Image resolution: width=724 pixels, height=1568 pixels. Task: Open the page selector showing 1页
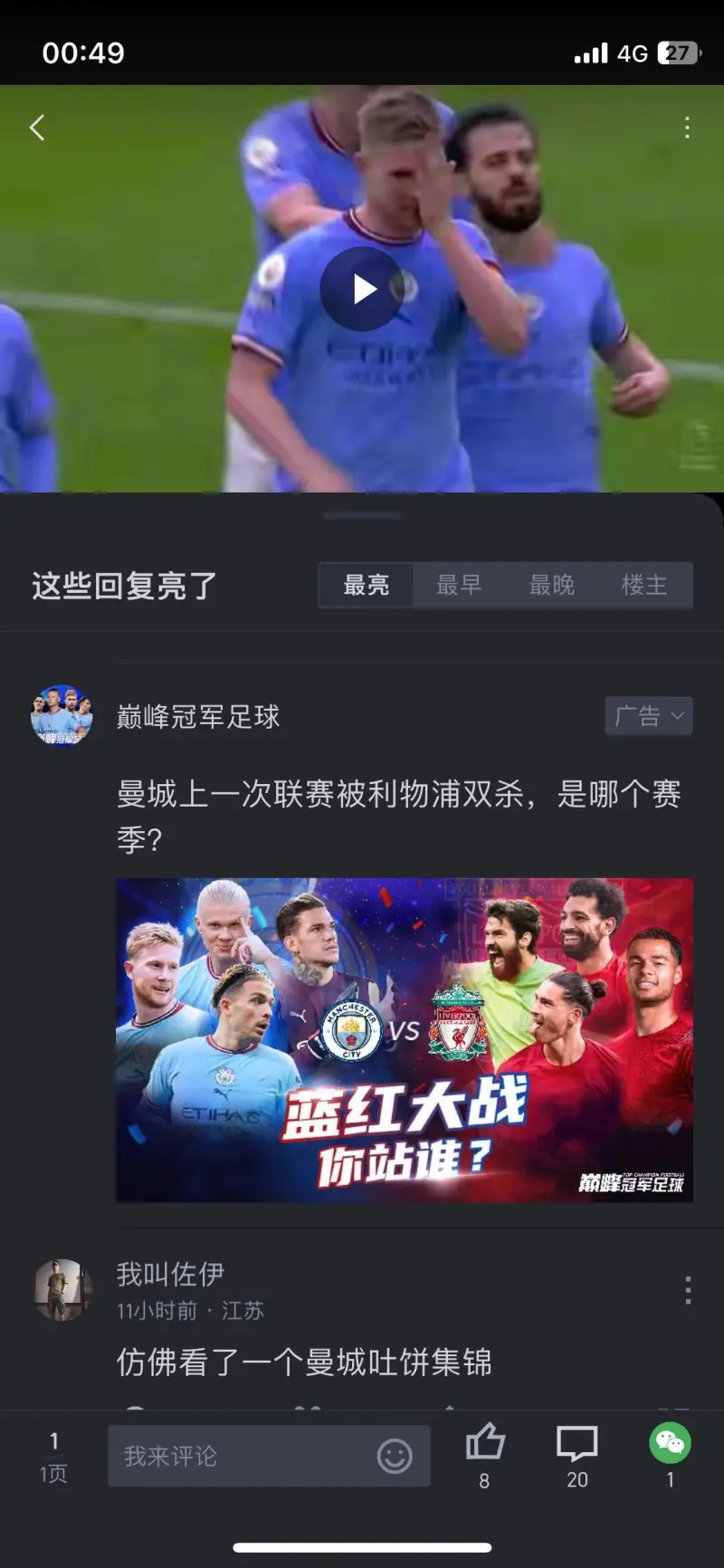pos(53,1456)
